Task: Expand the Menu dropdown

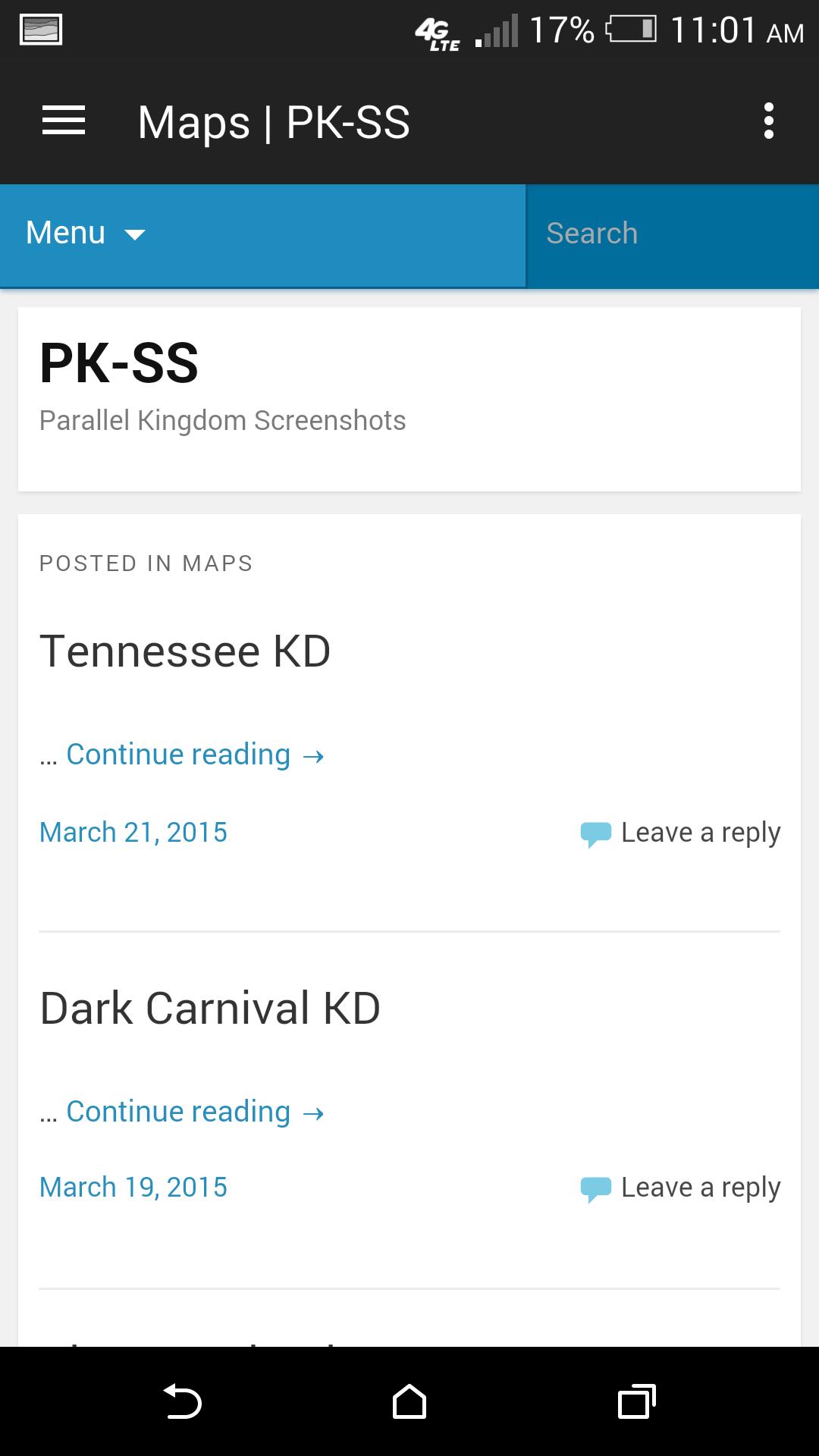Action: [x=86, y=233]
